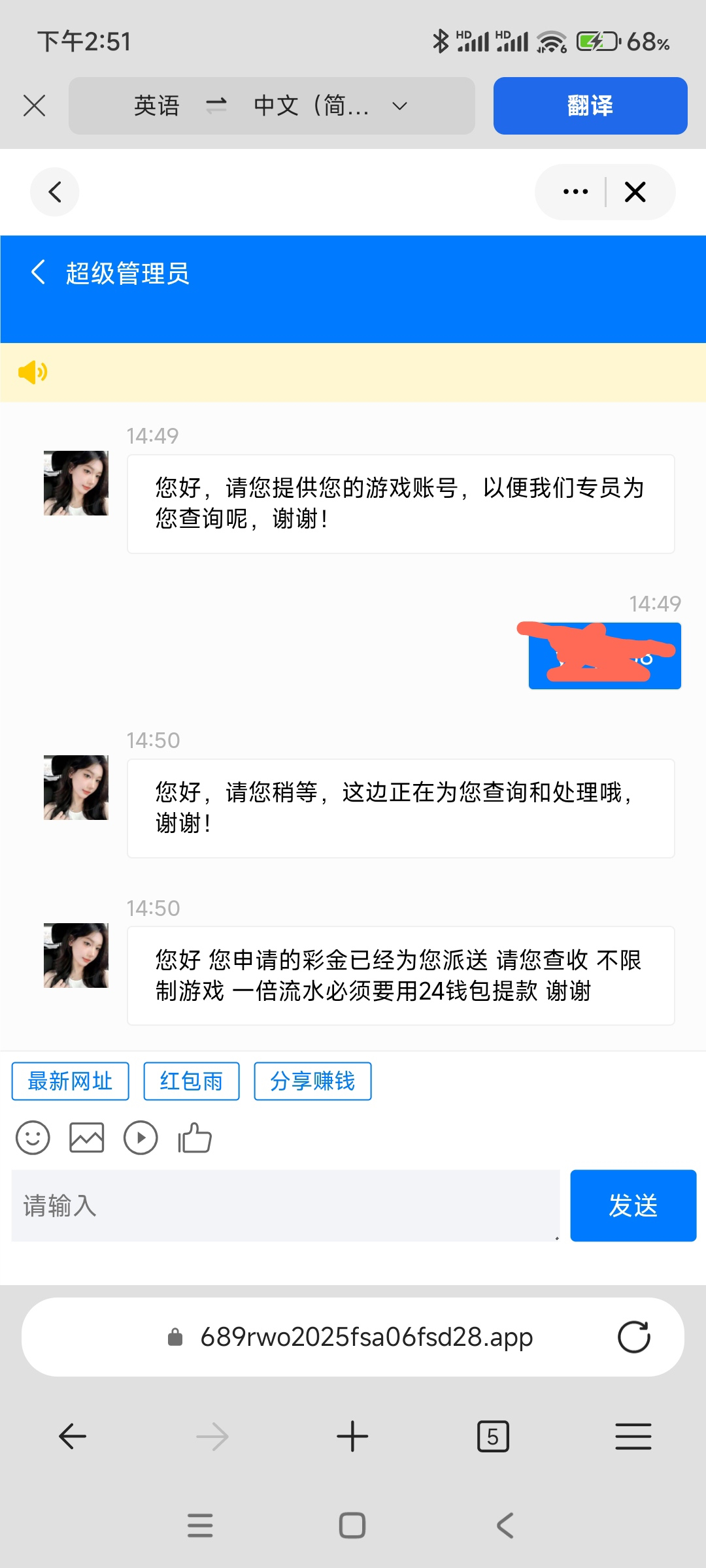Close the translation bar
Screen dimensions: 706x1568
[x=34, y=105]
